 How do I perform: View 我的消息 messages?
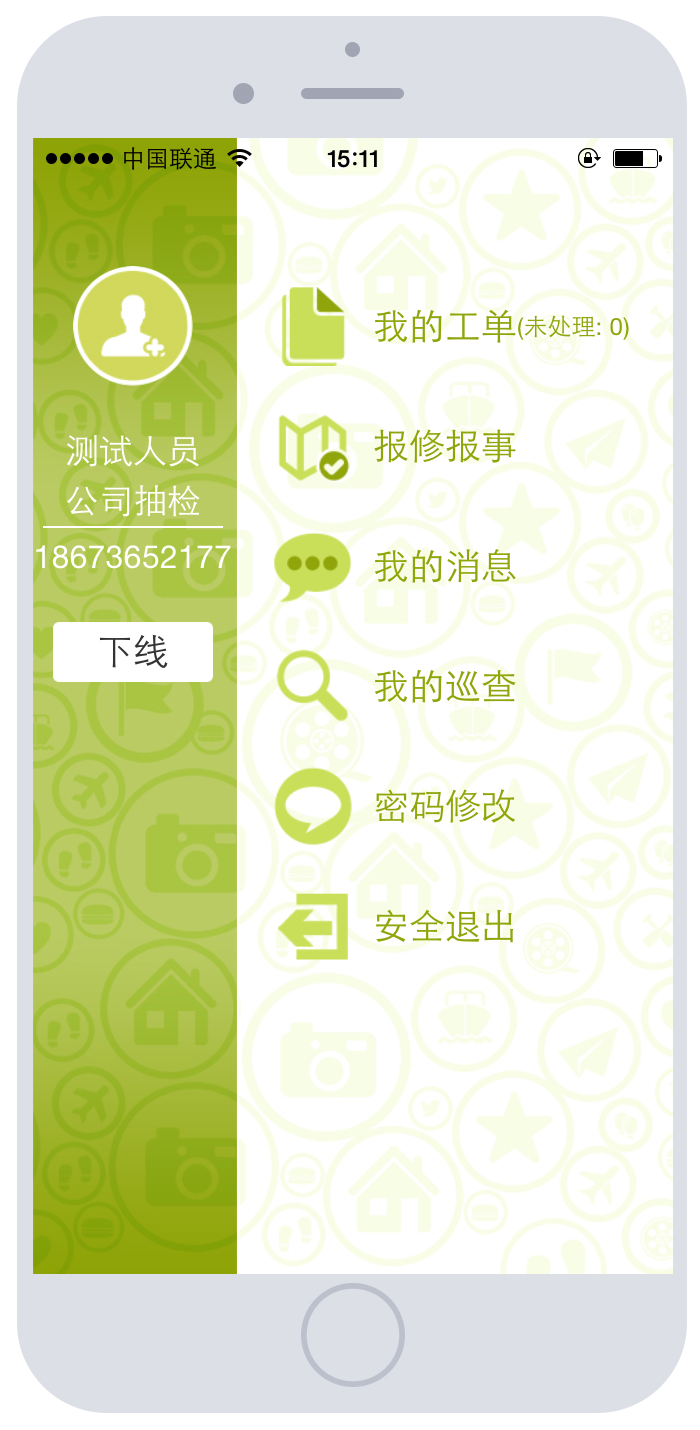tap(444, 567)
